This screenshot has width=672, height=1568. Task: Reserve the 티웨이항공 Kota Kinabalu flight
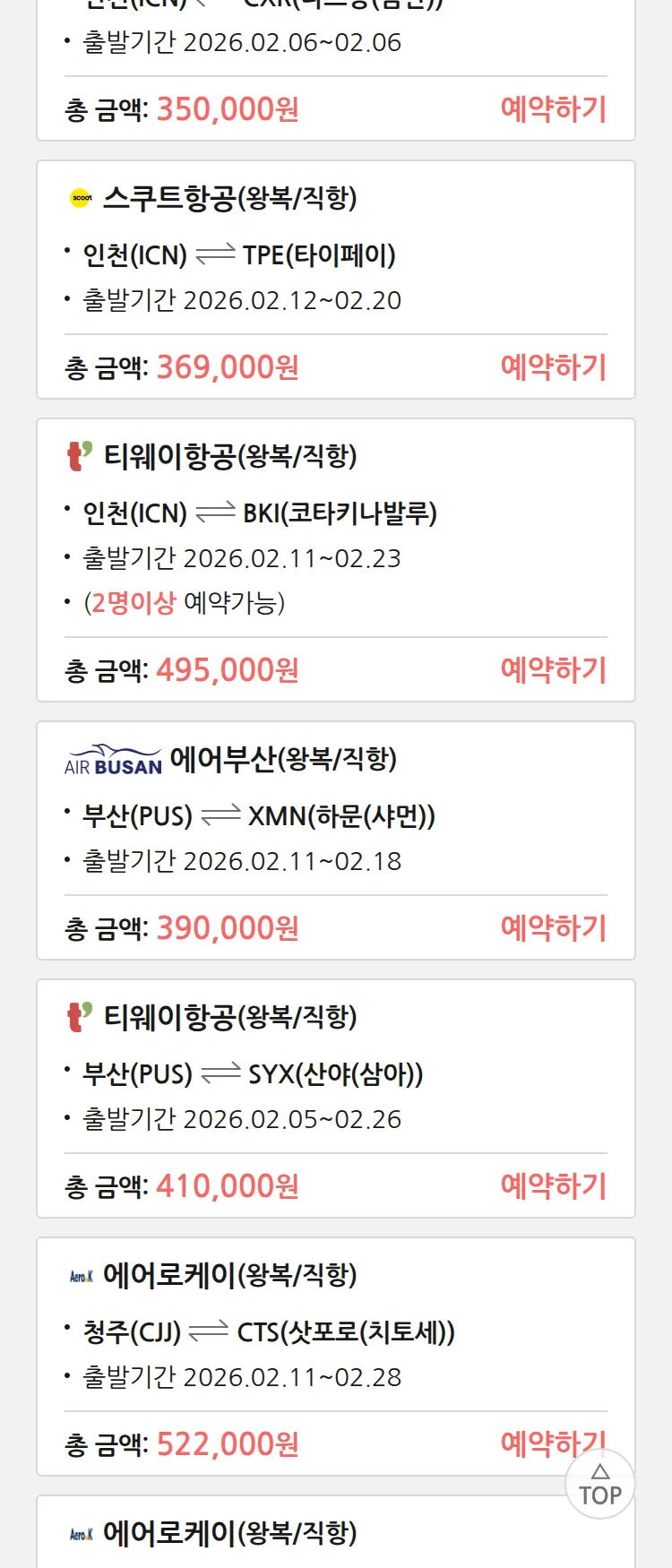[x=553, y=670]
